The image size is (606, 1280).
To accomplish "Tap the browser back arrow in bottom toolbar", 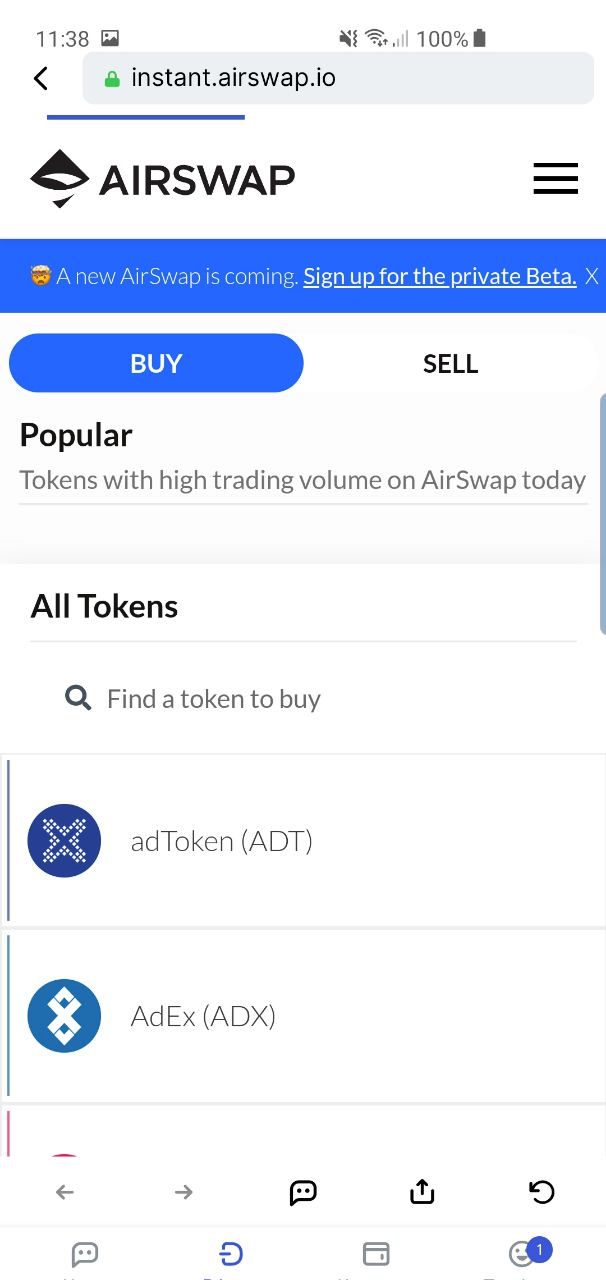I will point(65,1191).
